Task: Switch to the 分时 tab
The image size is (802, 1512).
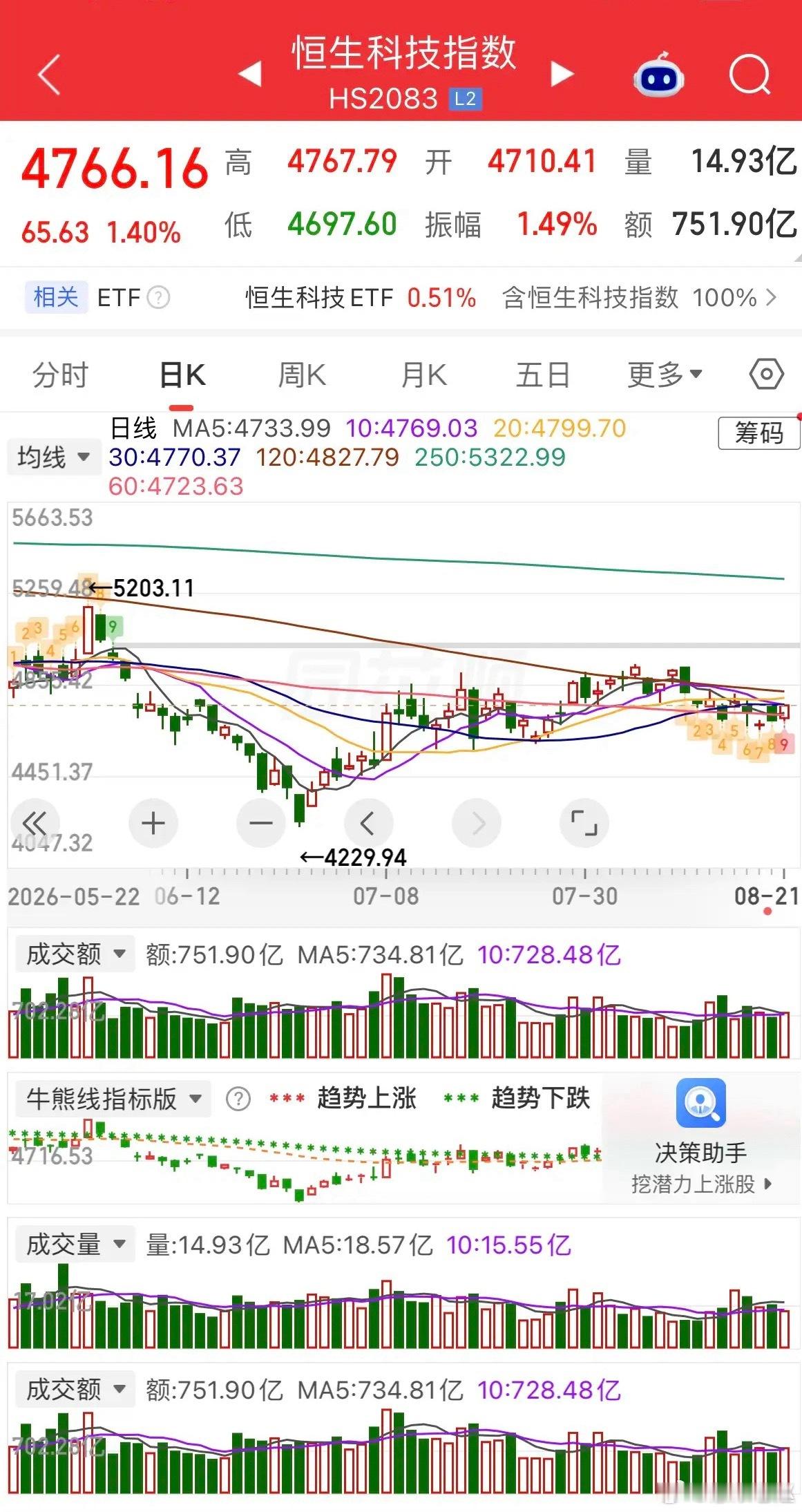Action: [61, 375]
